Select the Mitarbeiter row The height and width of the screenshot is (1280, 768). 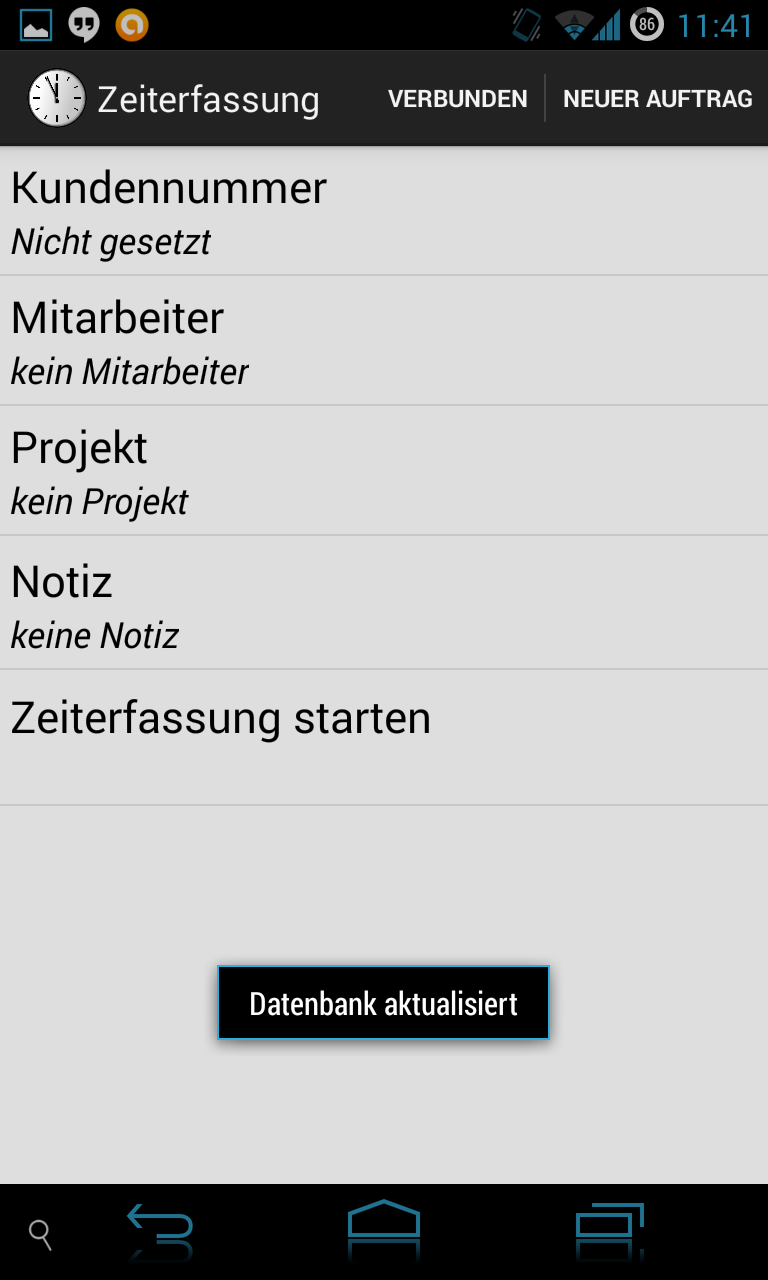coord(384,340)
